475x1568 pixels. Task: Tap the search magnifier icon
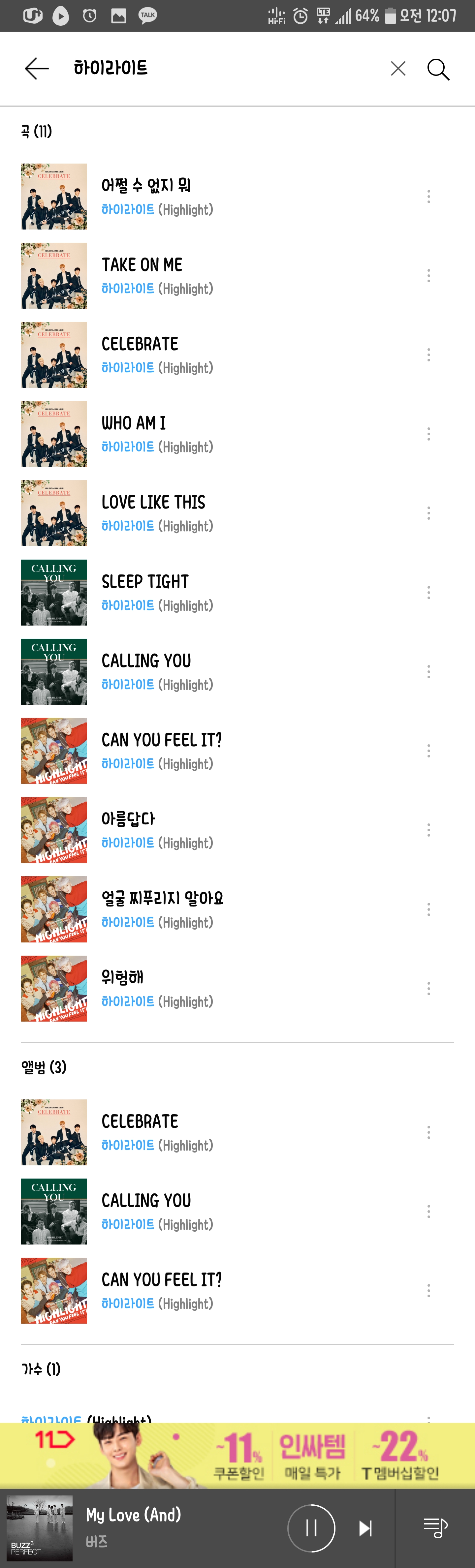coord(438,69)
